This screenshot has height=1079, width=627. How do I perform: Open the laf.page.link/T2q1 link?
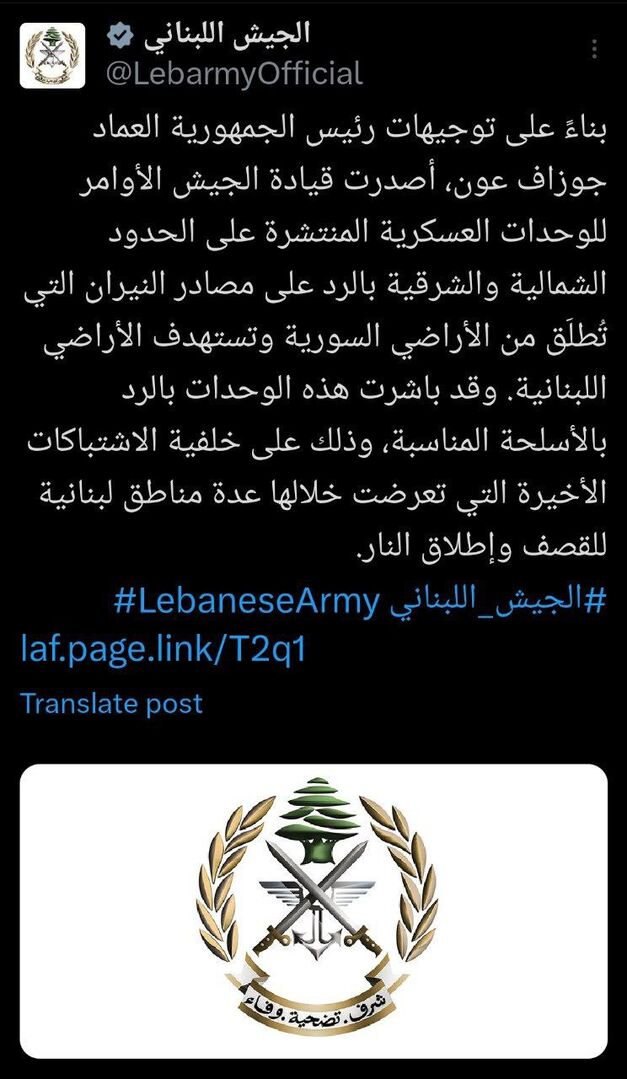(163, 650)
